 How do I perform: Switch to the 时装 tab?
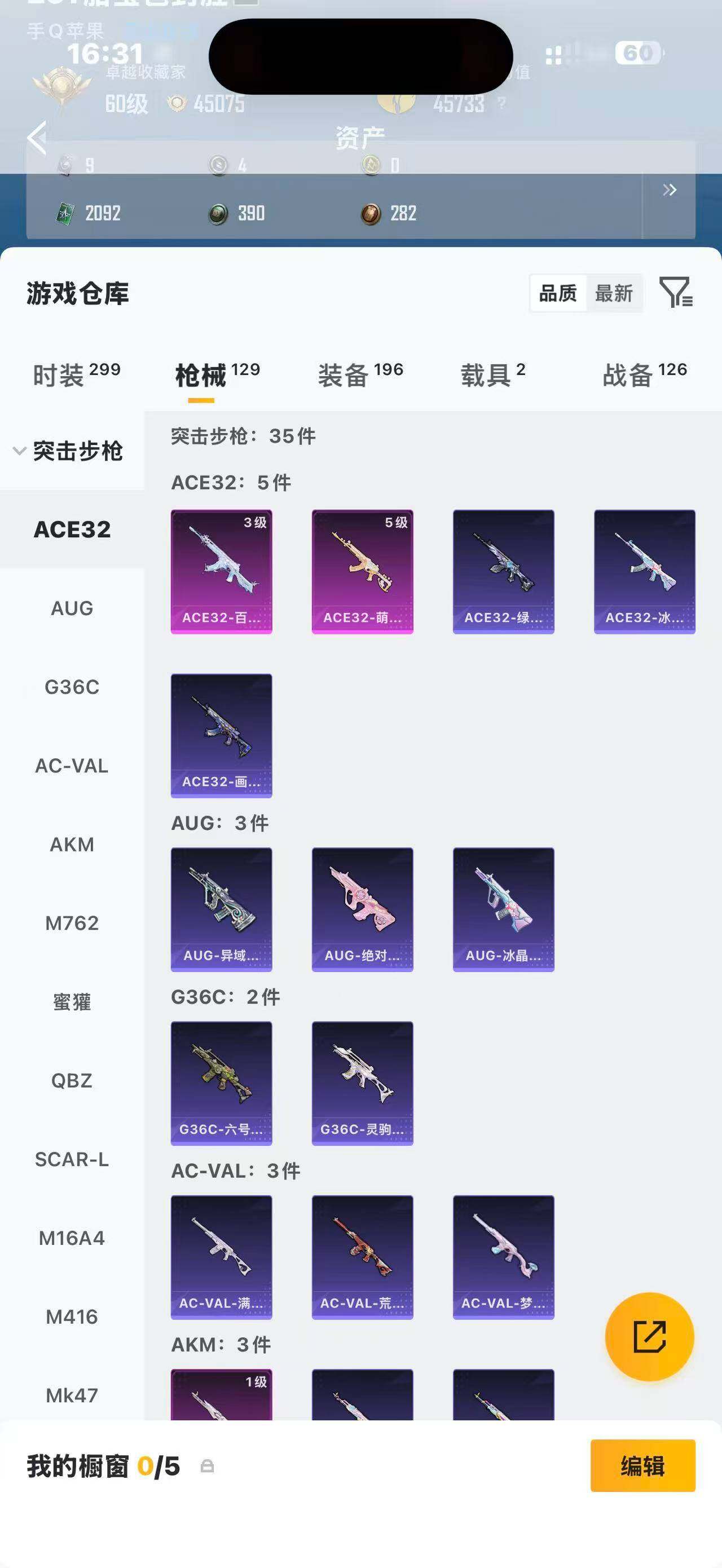tap(77, 374)
